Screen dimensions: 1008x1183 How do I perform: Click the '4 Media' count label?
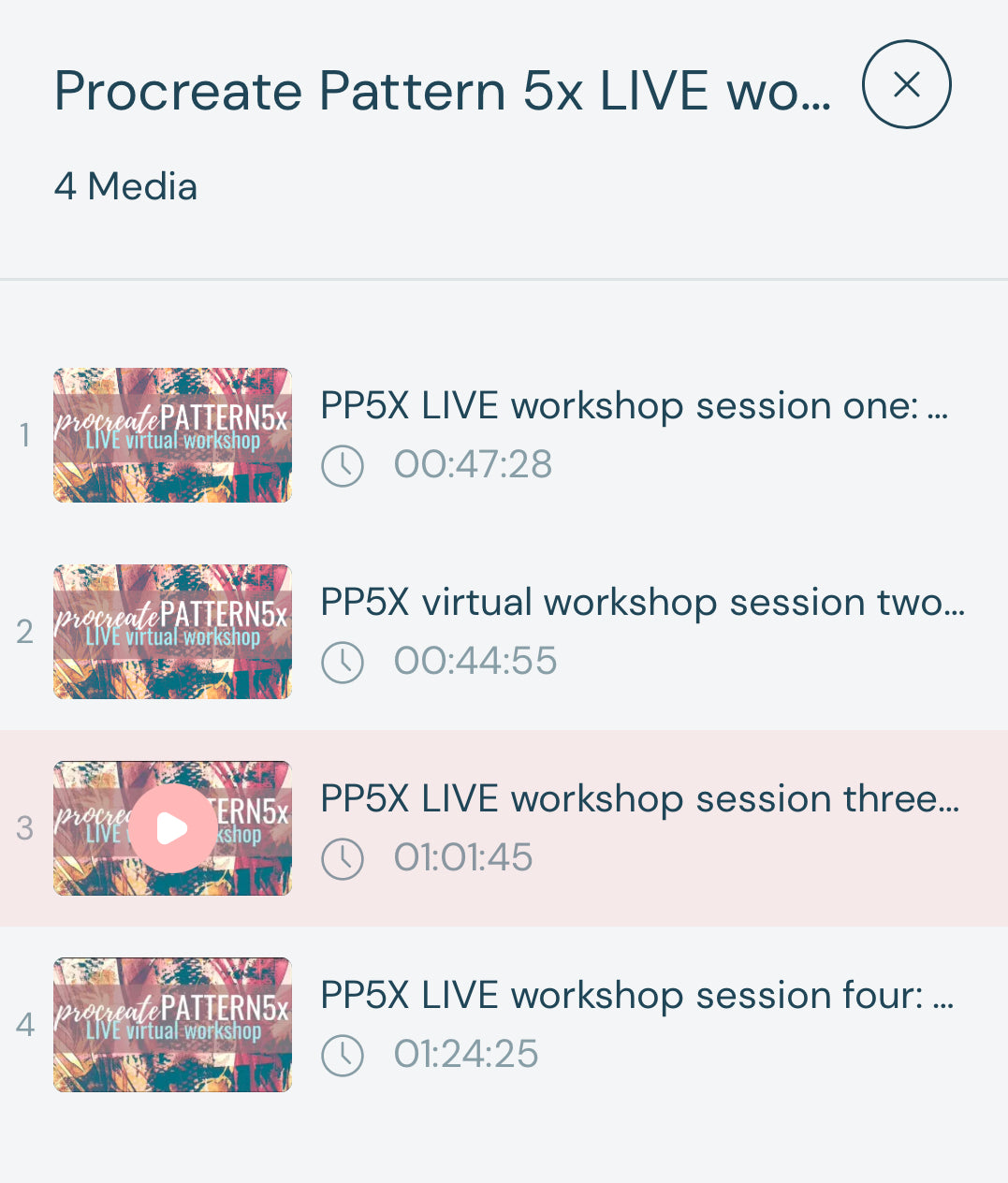tap(125, 186)
